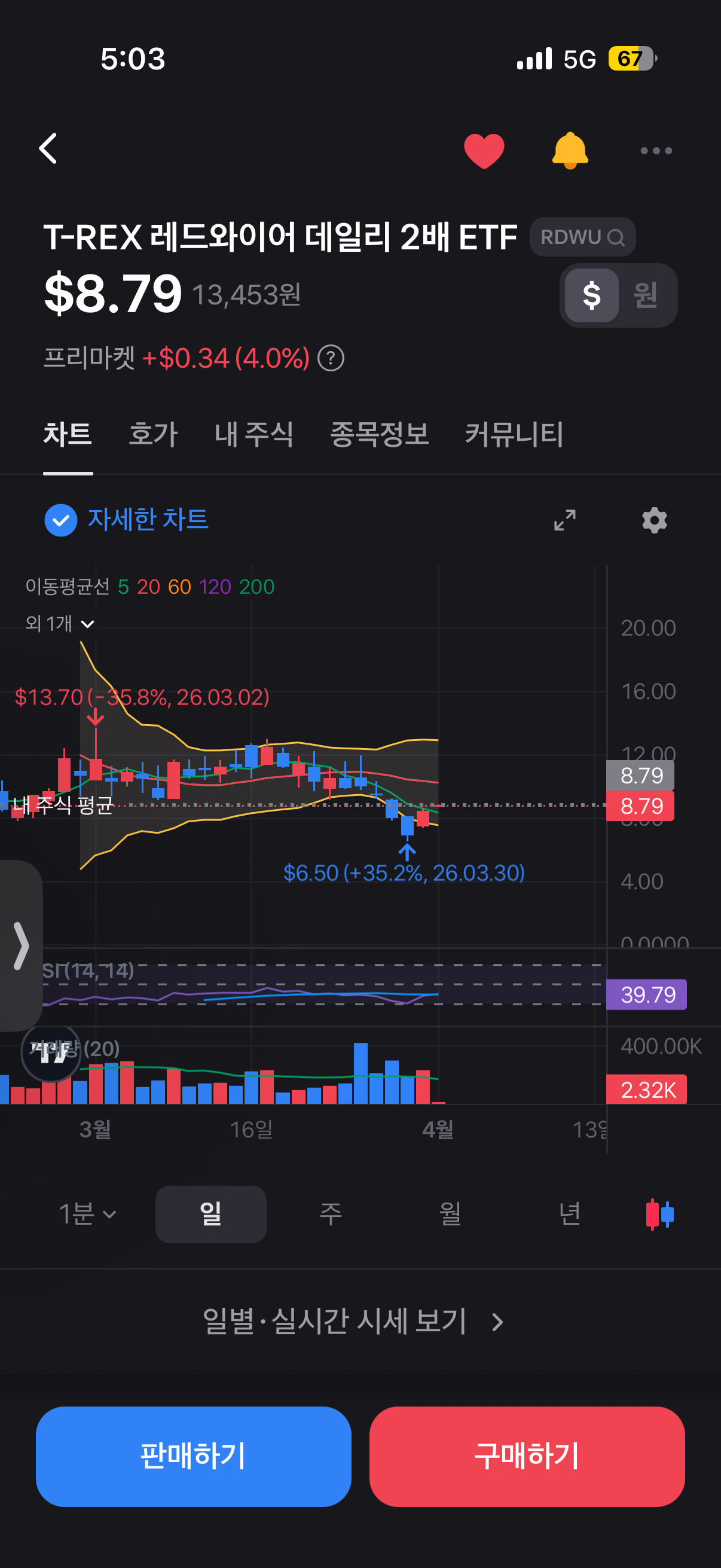Image resolution: width=721 pixels, height=1568 pixels.
Task: Open the 커뮤니티 tab
Action: tap(514, 434)
